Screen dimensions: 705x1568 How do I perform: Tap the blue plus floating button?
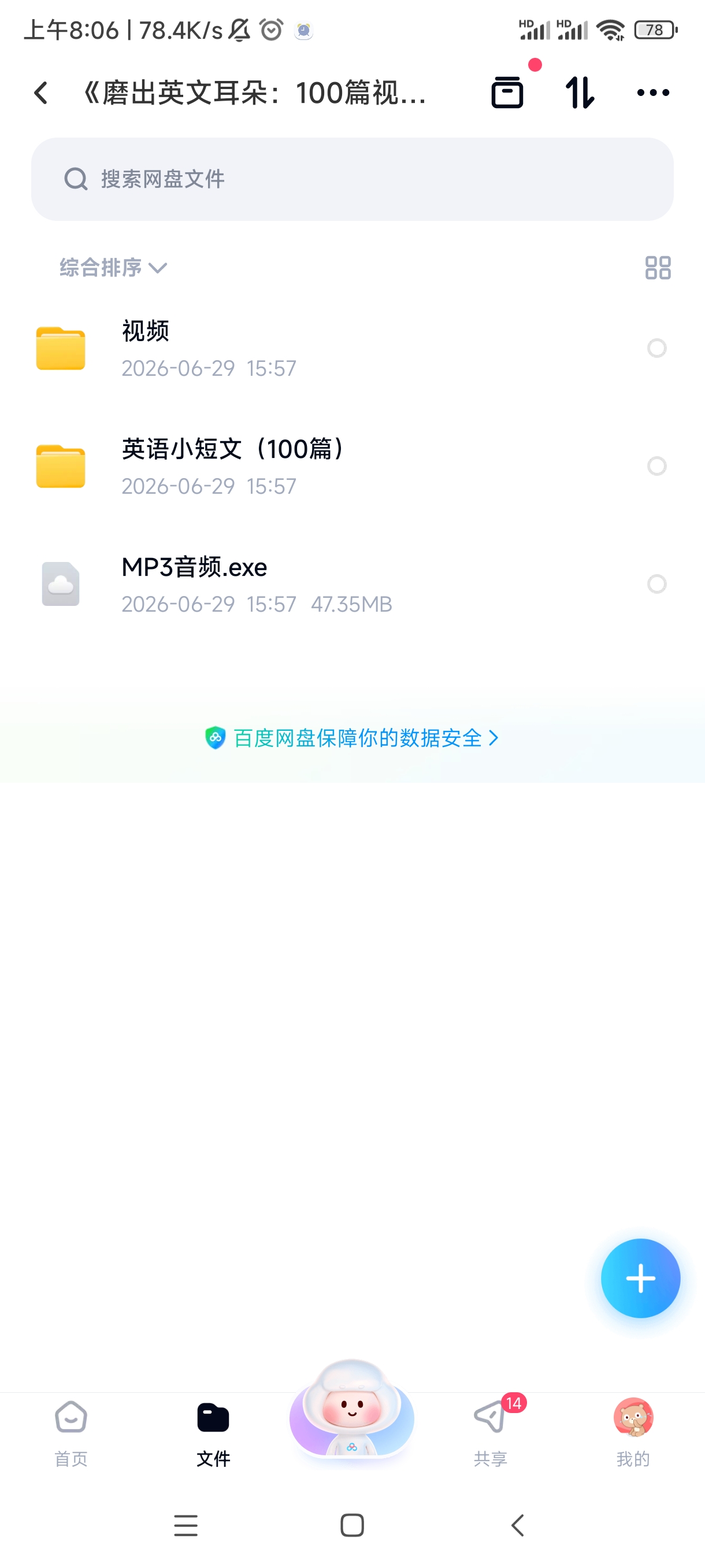(x=640, y=1278)
